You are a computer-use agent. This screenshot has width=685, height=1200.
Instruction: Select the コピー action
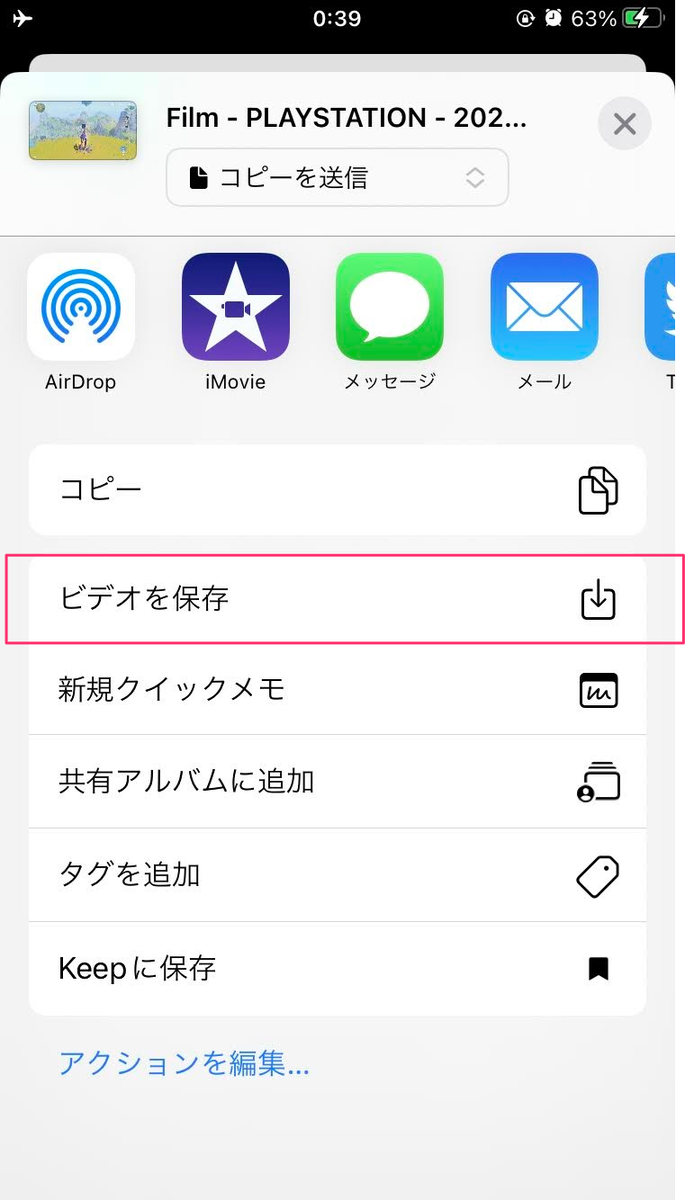pos(337,490)
